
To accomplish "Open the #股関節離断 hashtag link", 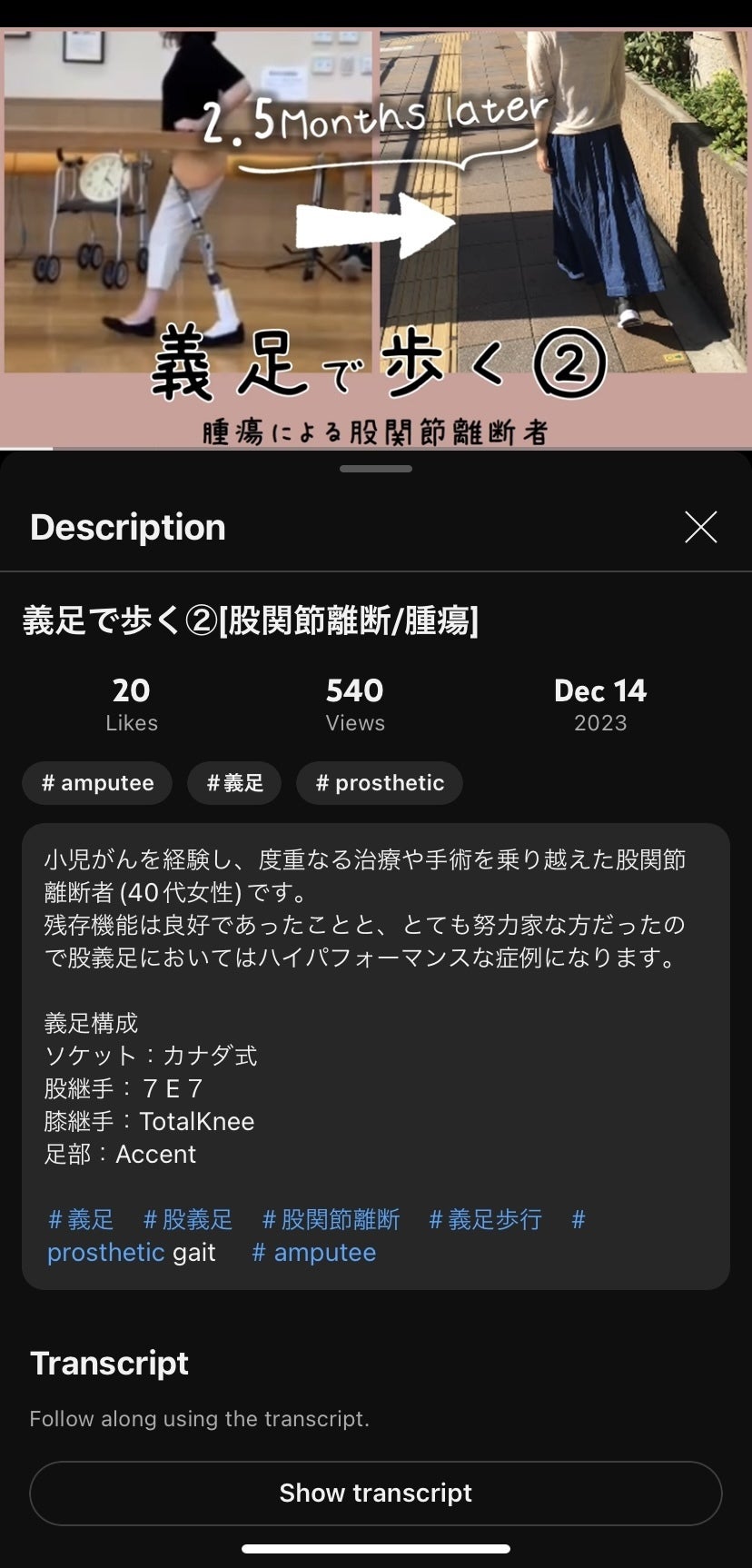I will (x=331, y=1219).
